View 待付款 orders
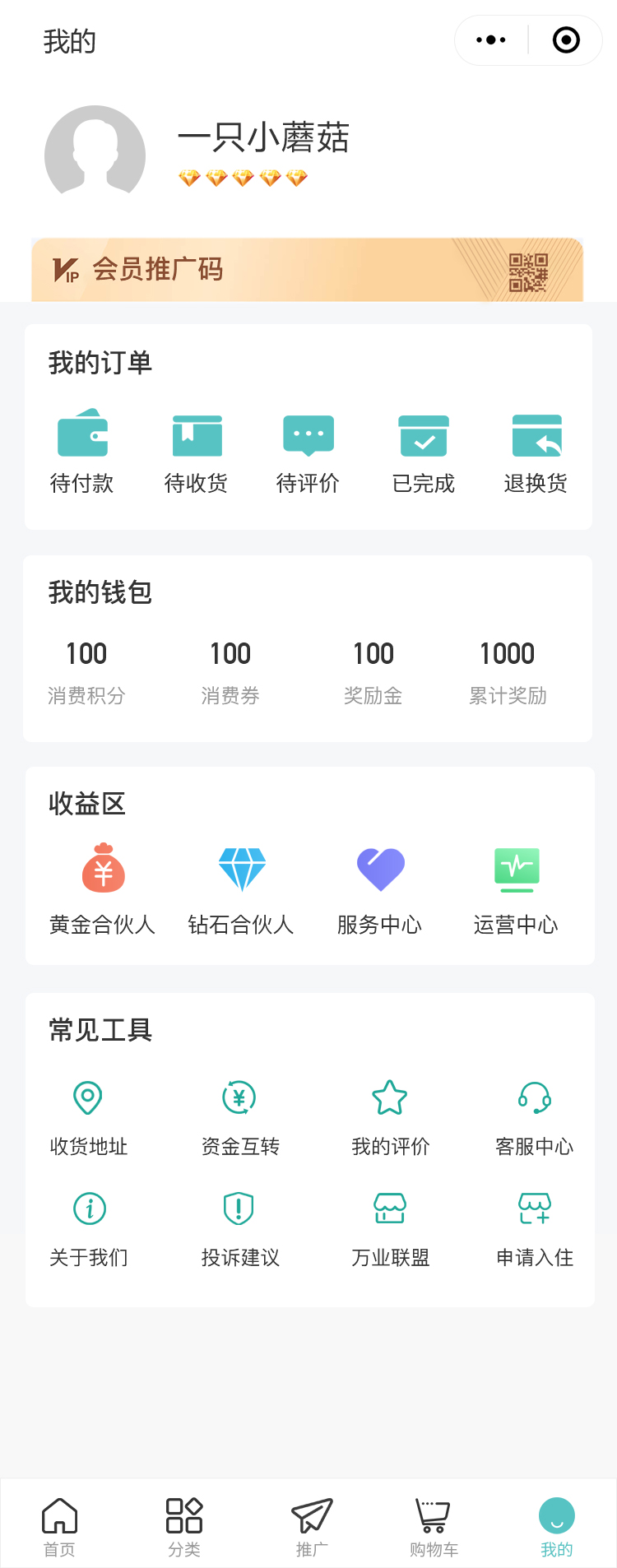 [82, 451]
